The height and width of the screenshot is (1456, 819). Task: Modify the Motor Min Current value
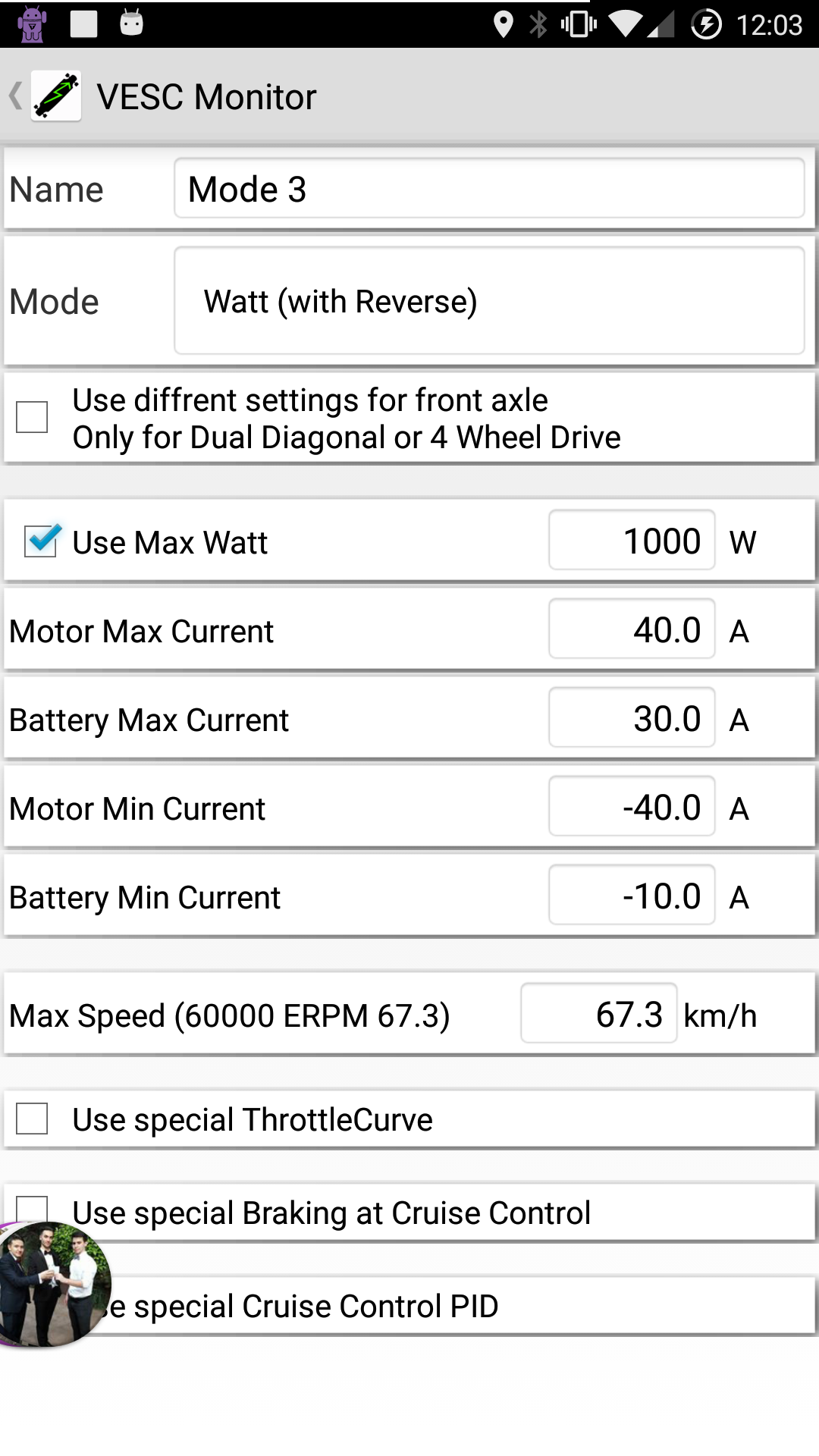[x=632, y=807]
